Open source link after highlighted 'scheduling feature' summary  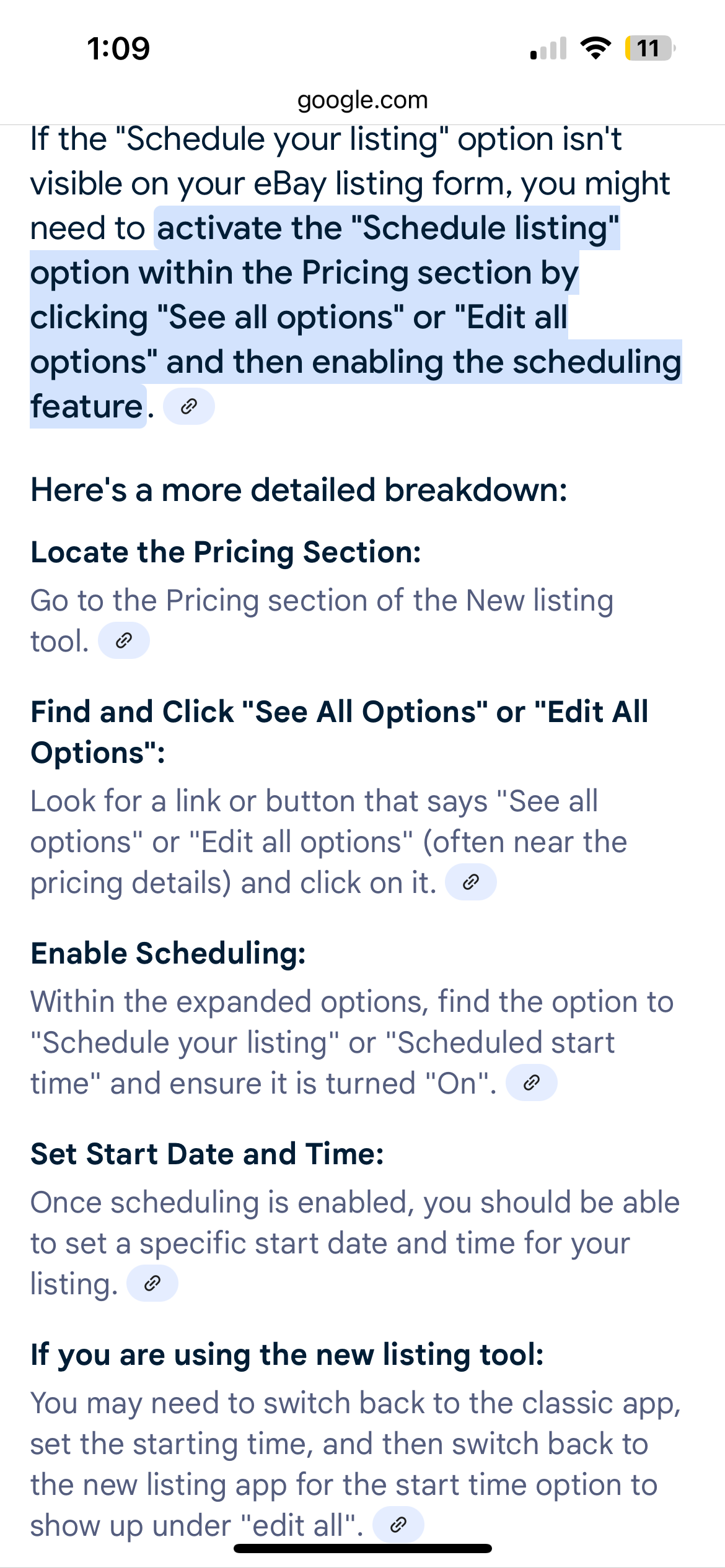point(189,406)
